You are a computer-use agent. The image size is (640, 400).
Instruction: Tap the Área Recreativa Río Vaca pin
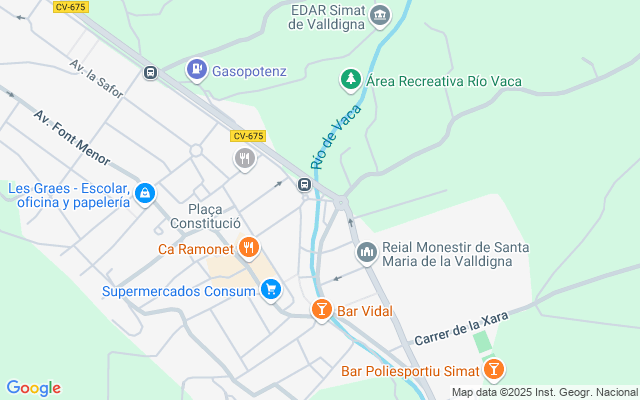pos(350,79)
